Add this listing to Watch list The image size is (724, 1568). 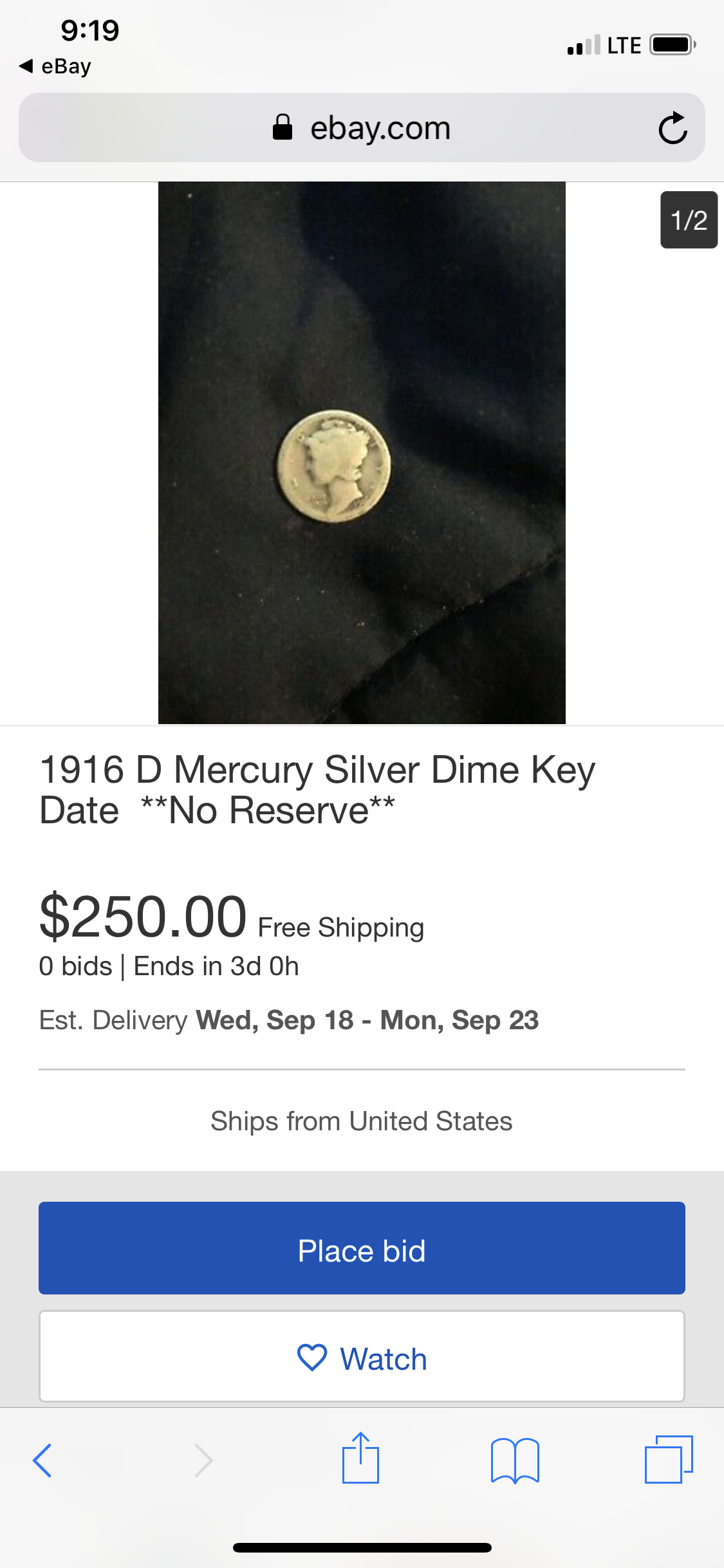[362, 1357]
